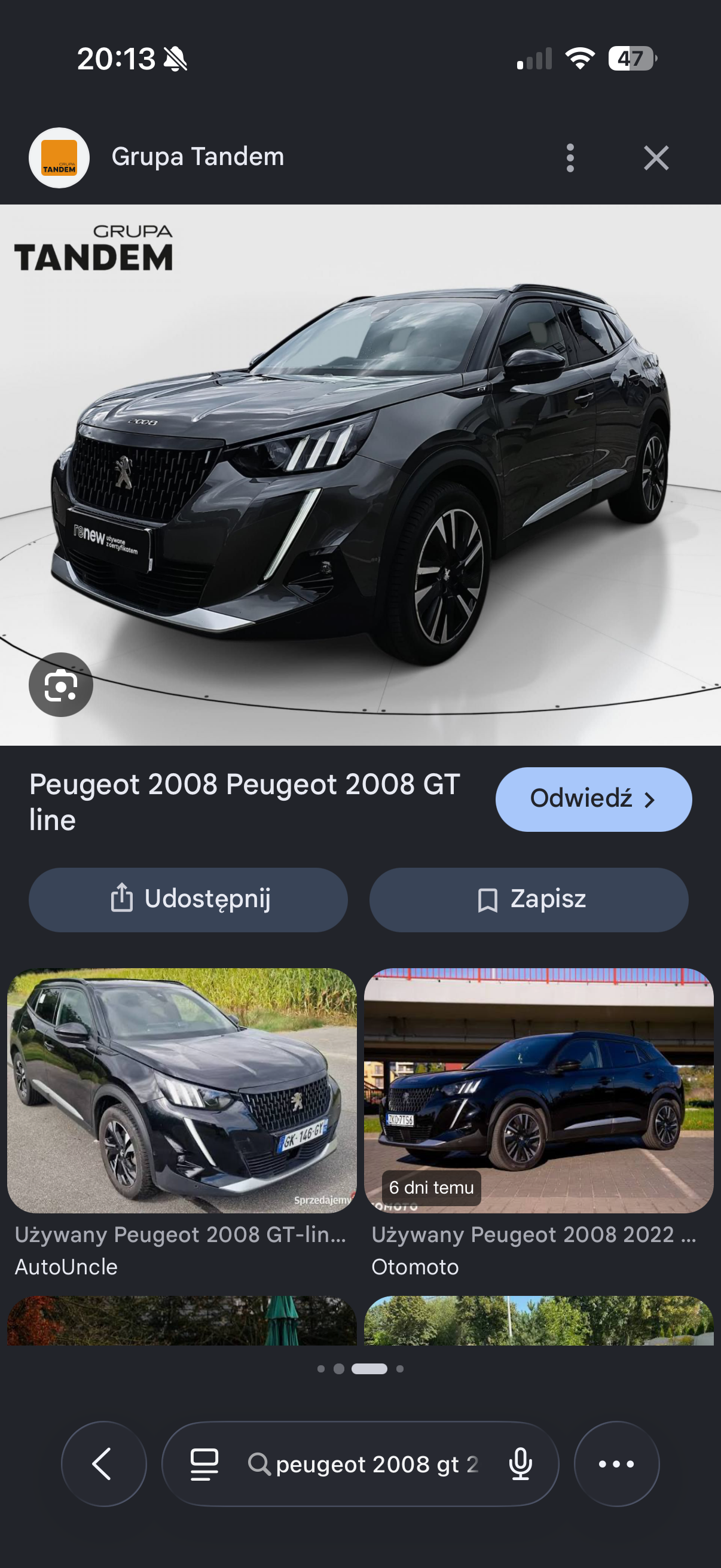The image size is (721, 1568).
Task: Go back using the bottom back arrow
Action: tap(103, 1463)
